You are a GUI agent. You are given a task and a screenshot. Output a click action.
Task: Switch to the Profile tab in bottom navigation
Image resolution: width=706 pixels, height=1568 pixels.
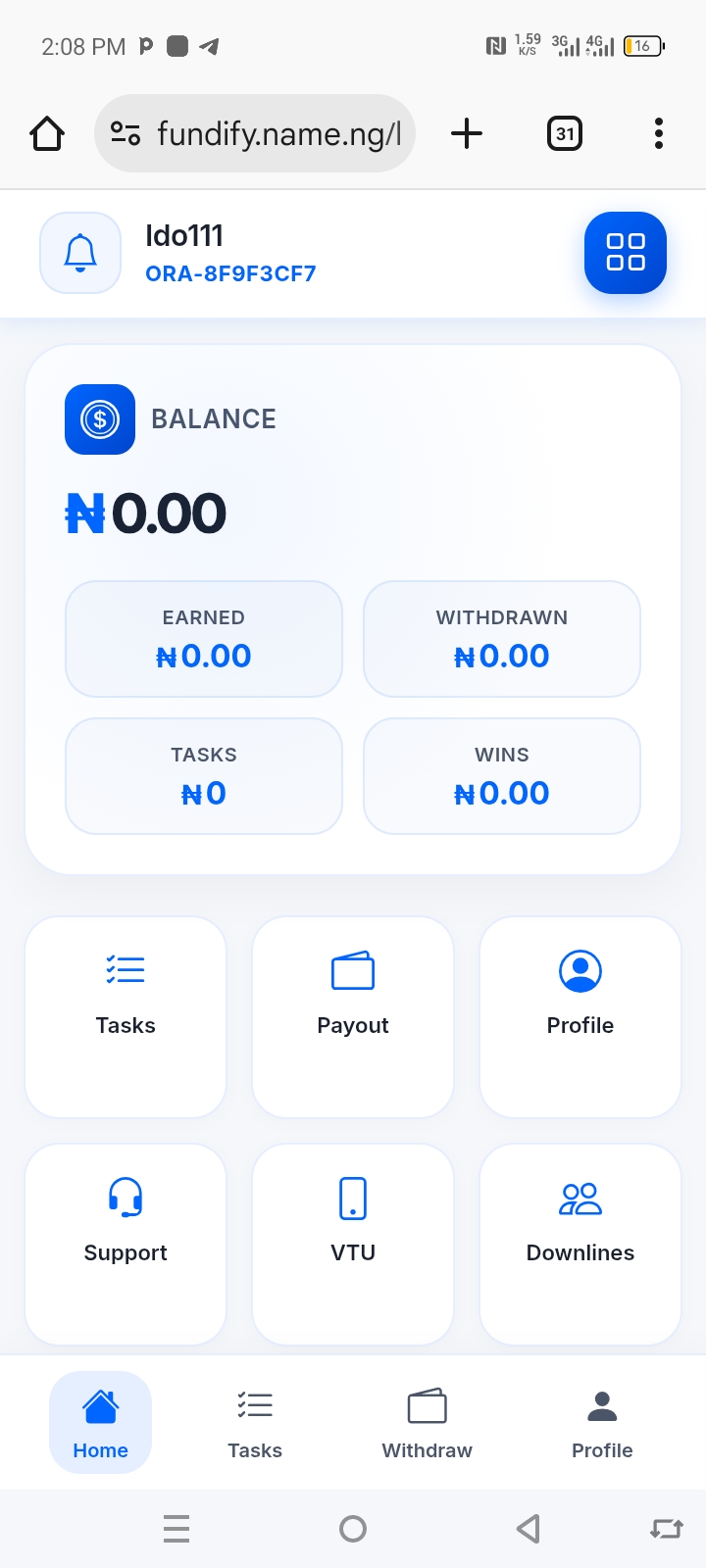point(602,1422)
